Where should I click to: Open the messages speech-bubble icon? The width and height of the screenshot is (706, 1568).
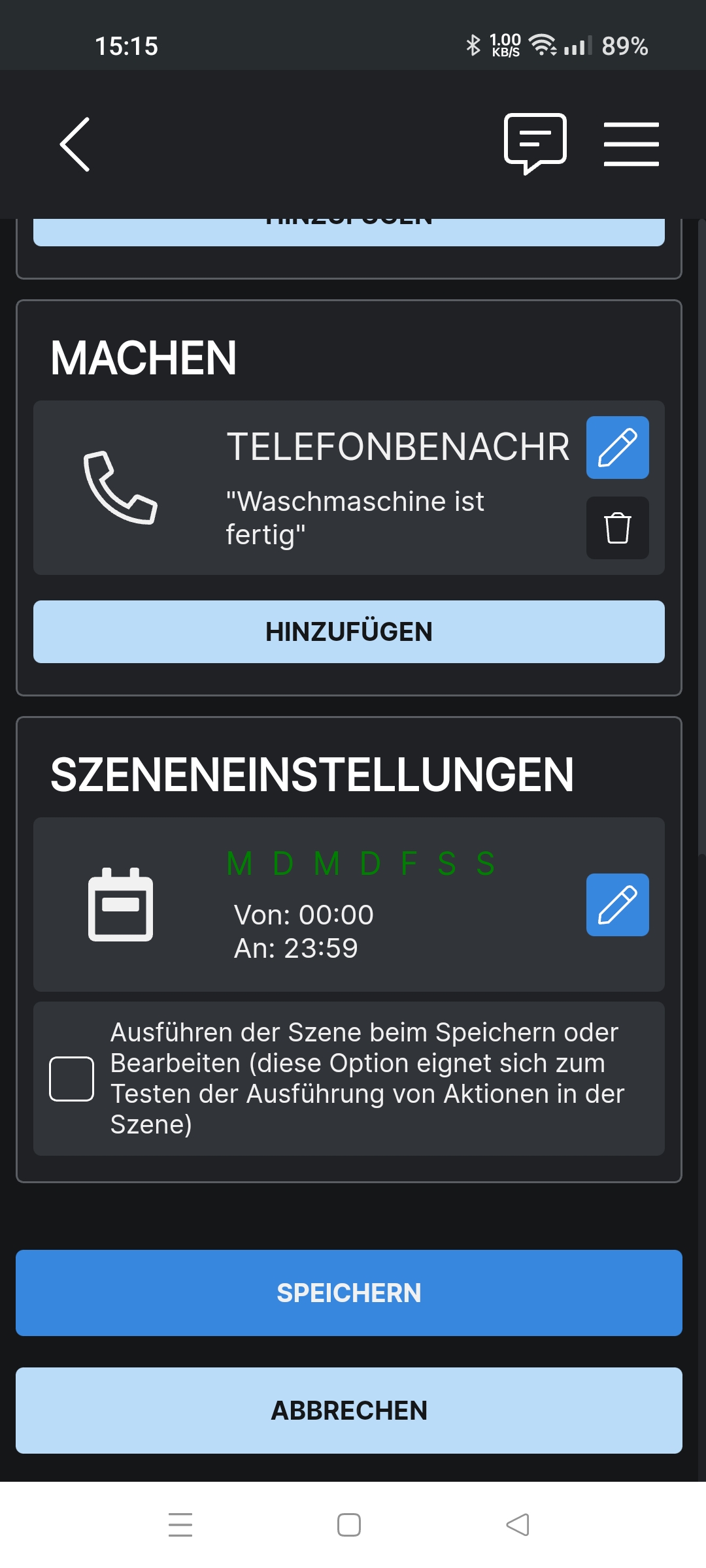[x=535, y=144]
